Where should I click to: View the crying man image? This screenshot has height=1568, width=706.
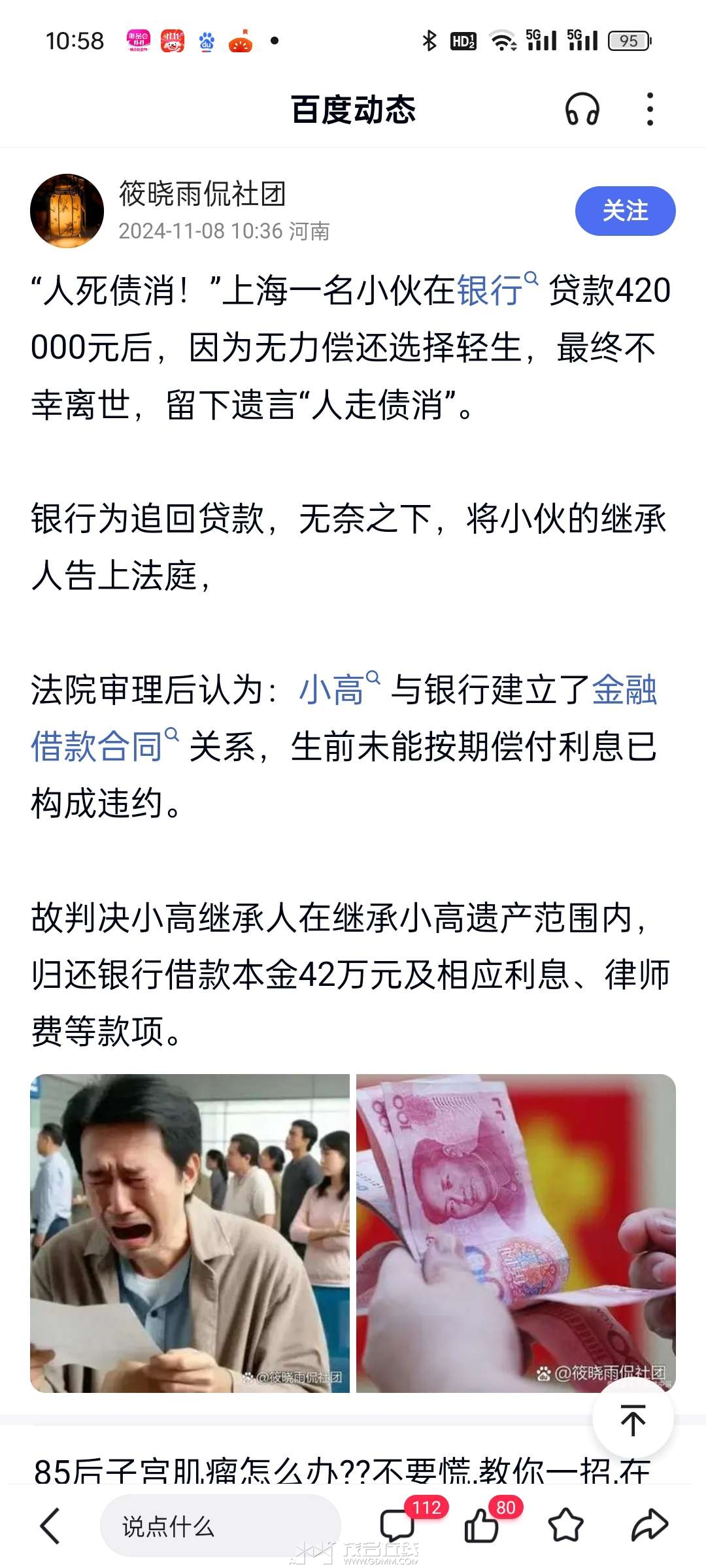pos(190,1233)
